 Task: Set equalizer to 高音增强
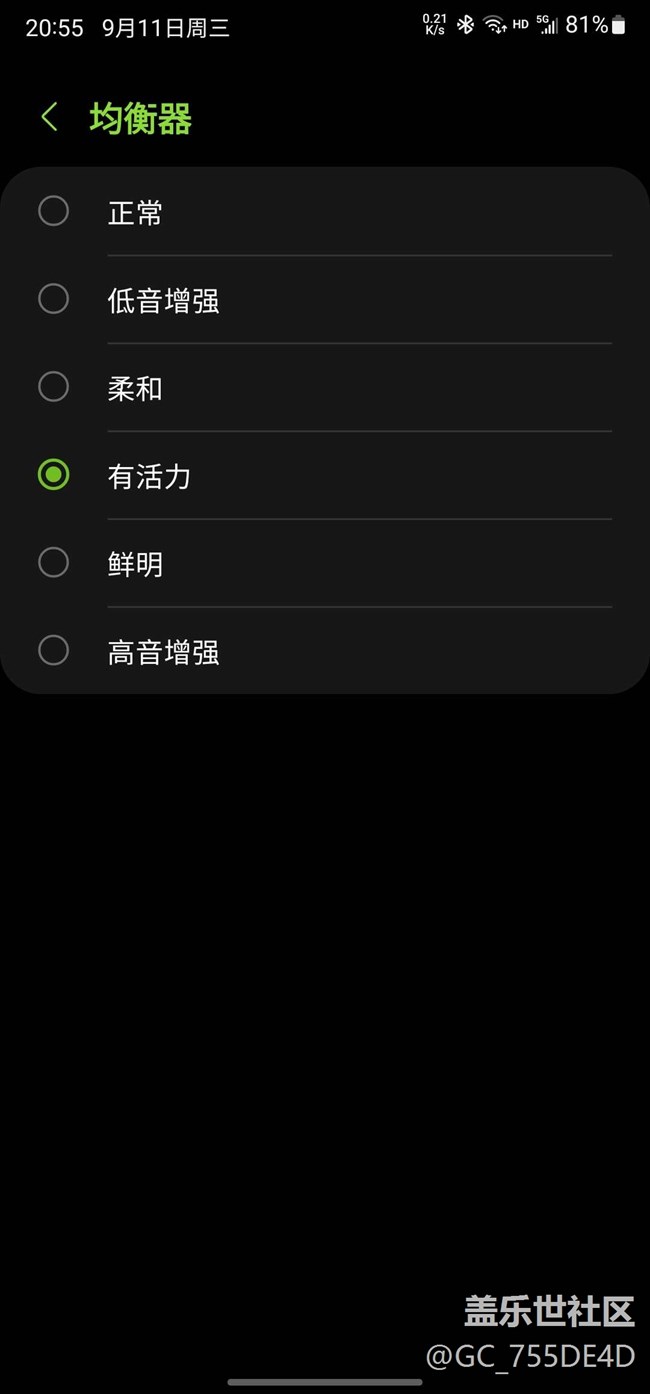tap(325, 651)
